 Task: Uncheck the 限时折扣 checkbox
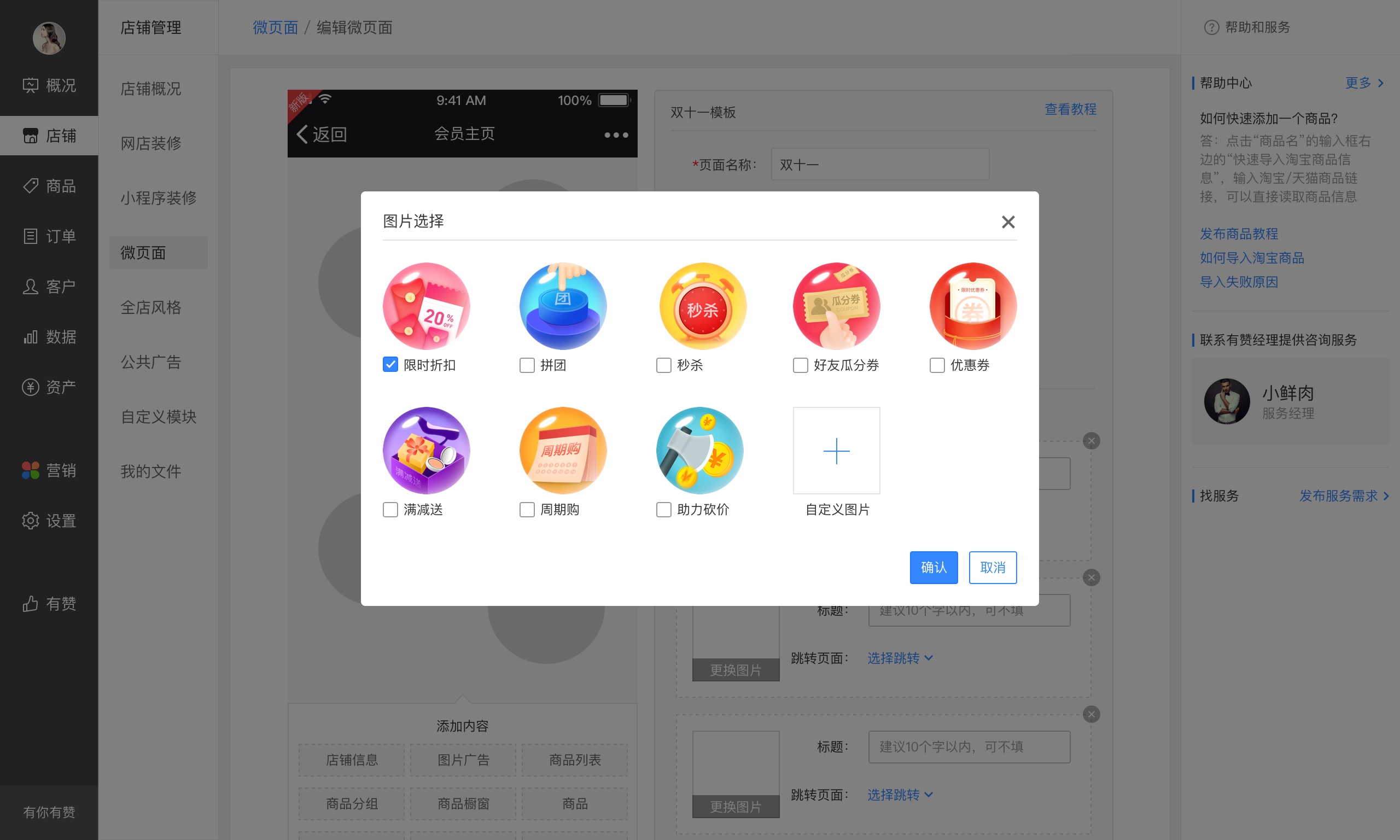(x=390, y=365)
